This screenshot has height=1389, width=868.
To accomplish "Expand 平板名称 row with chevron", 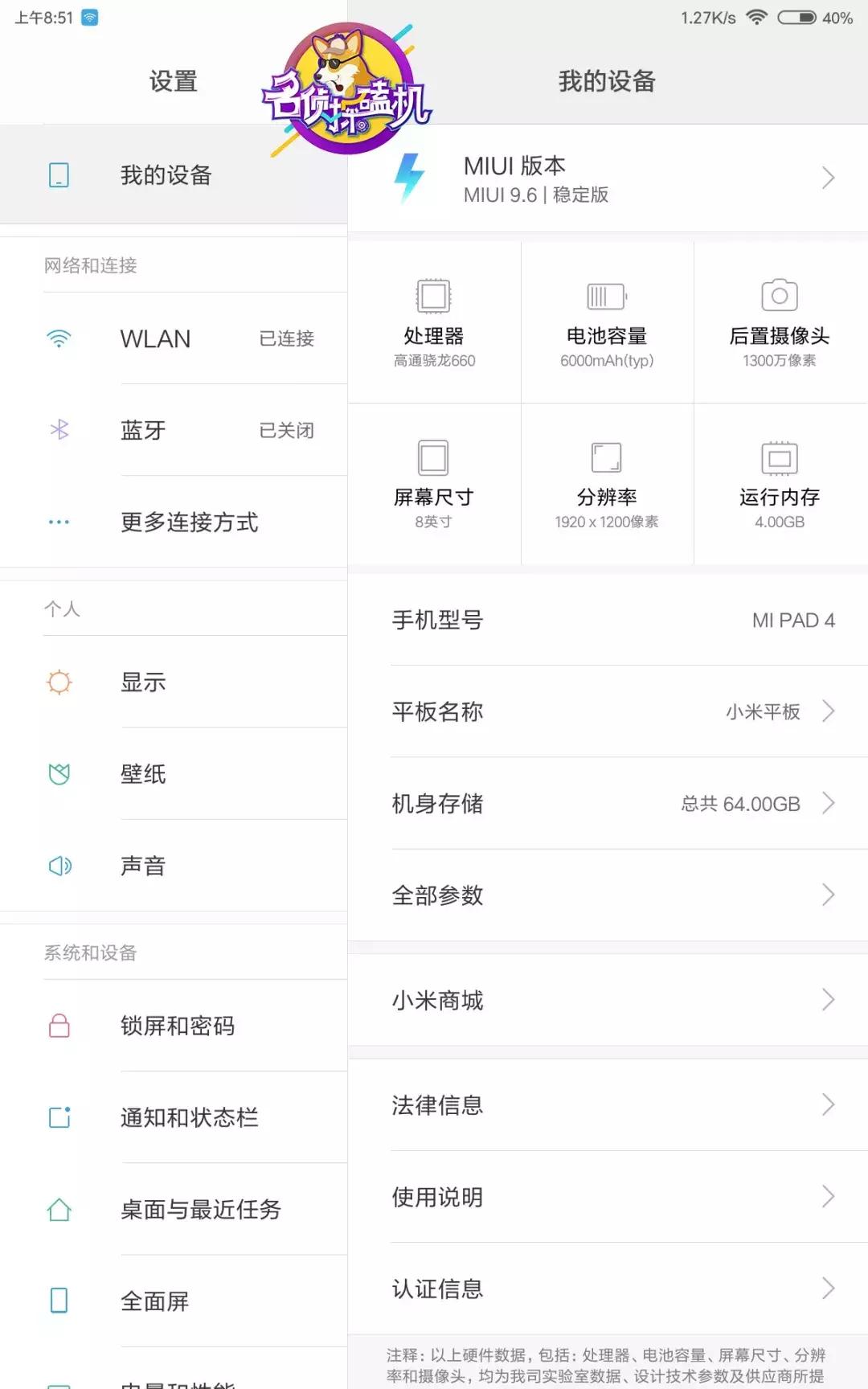I will (x=828, y=711).
